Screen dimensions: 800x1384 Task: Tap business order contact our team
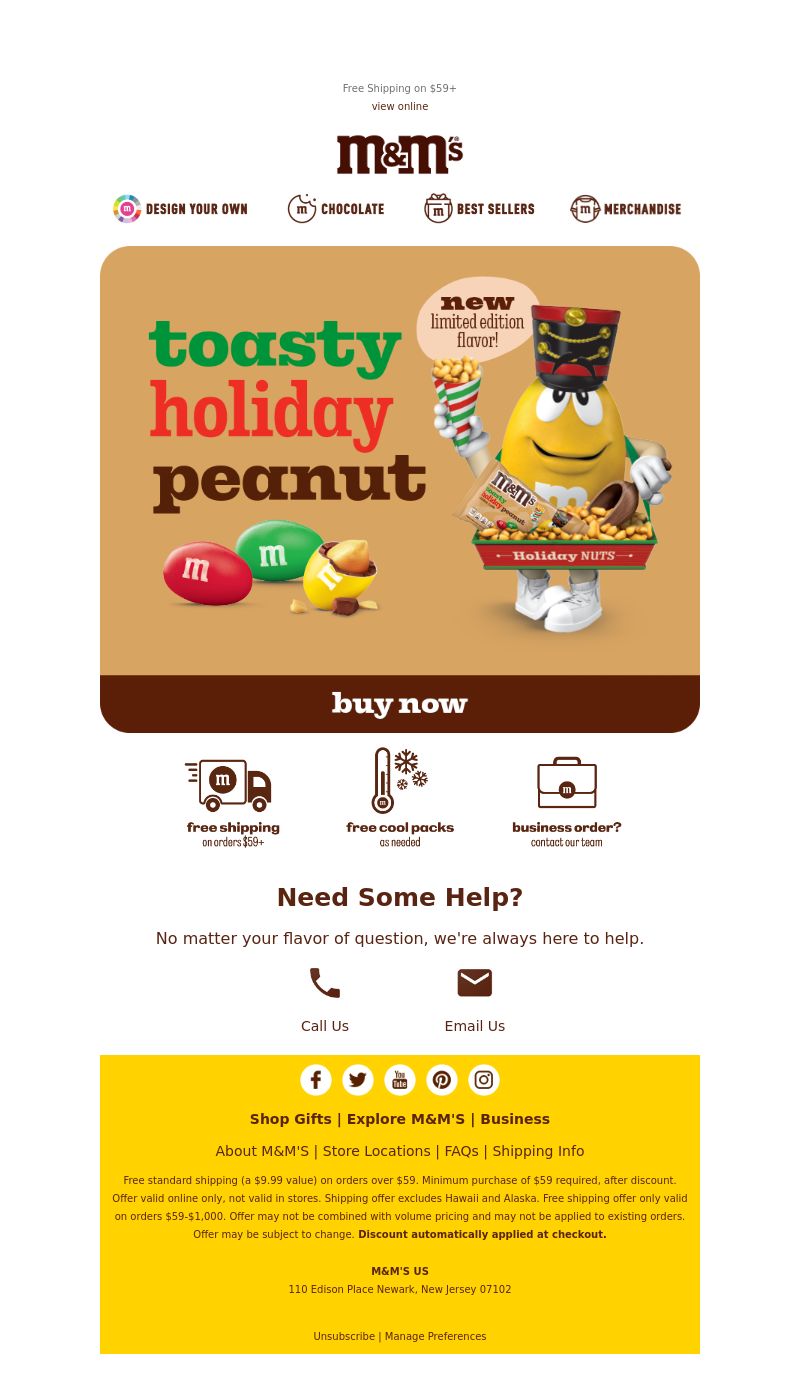567,803
